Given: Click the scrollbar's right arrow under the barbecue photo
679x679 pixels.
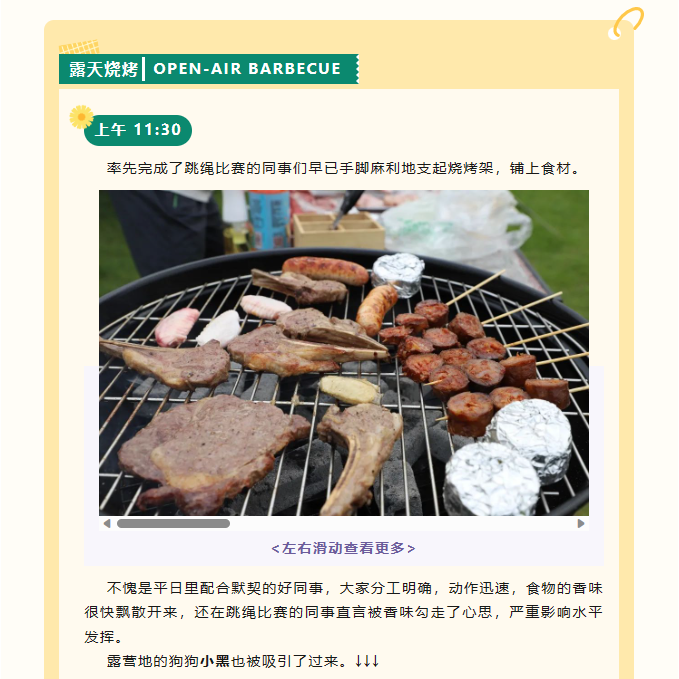Looking at the screenshot, I should pyautogui.click(x=581, y=523).
